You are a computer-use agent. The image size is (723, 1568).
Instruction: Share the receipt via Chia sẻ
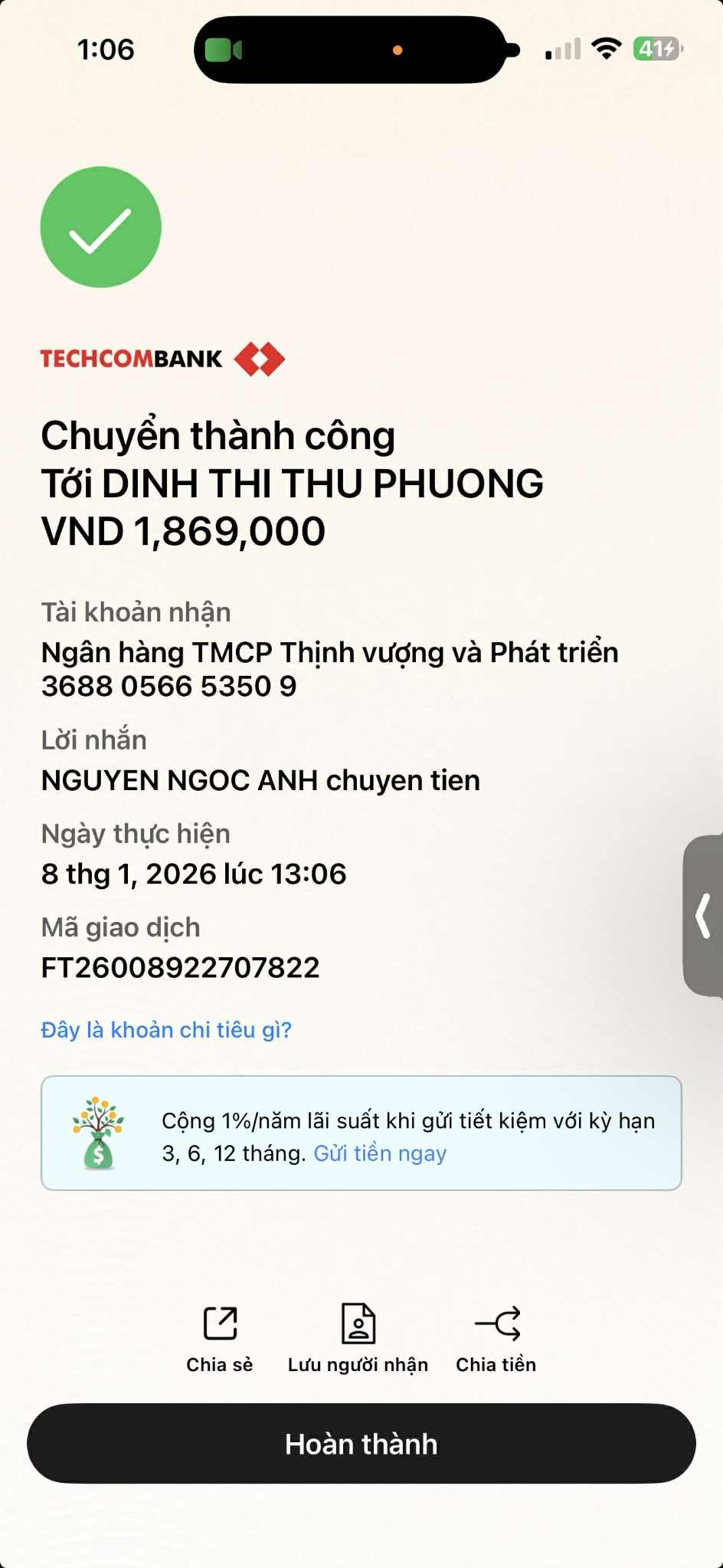(x=220, y=1337)
